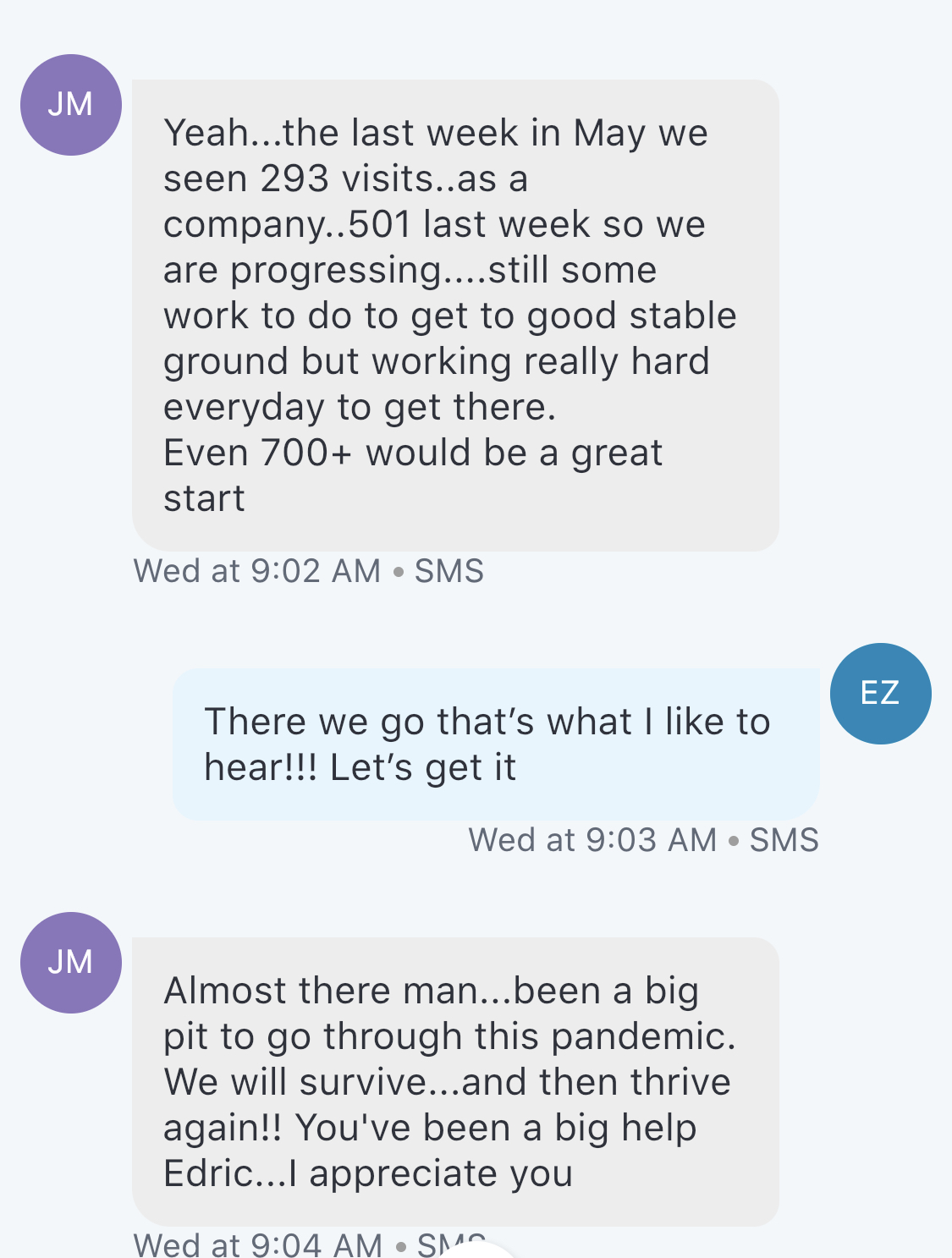The width and height of the screenshot is (952, 1258).
Task: Tap JM's avatar beside the pandemic message
Action: [x=71, y=963]
